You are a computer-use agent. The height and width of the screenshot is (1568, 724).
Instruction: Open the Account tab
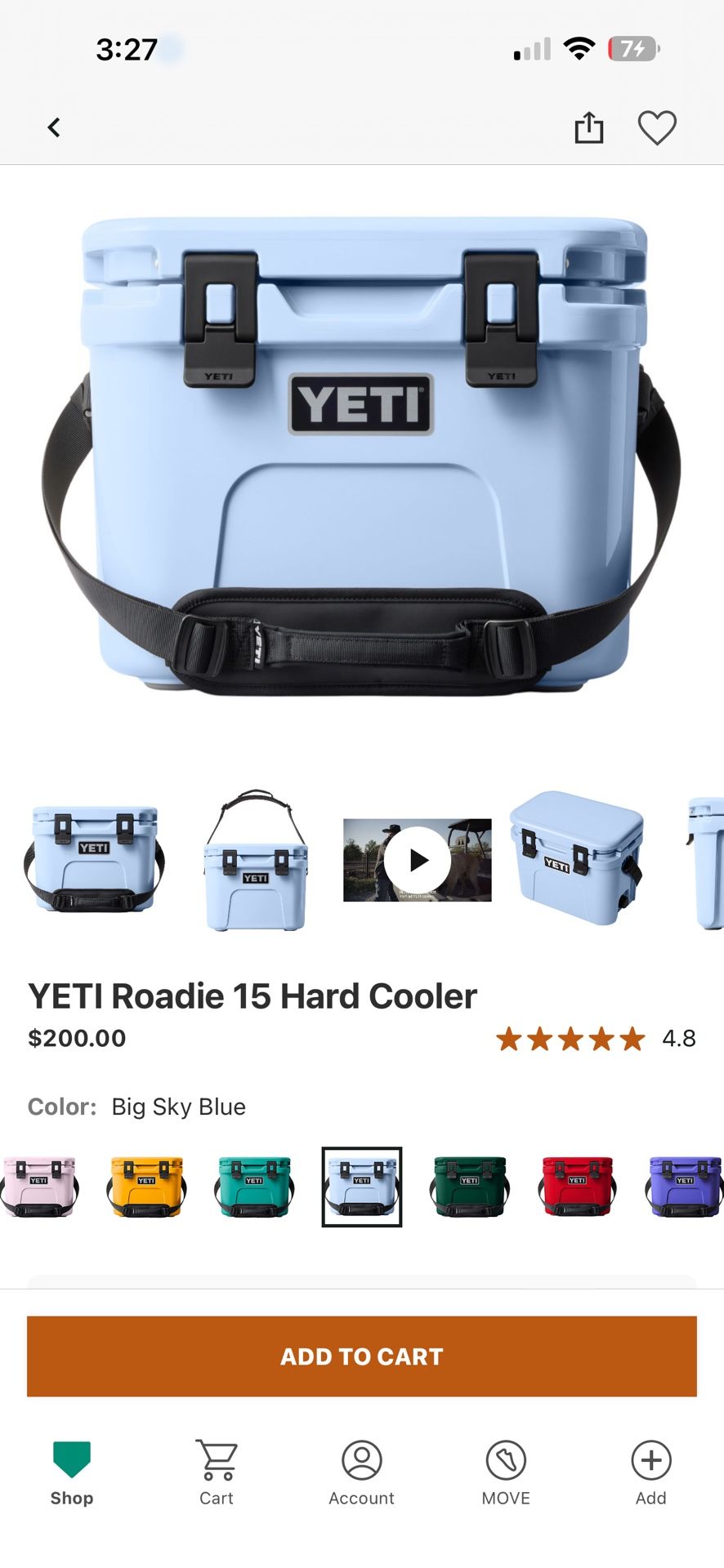click(361, 1473)
